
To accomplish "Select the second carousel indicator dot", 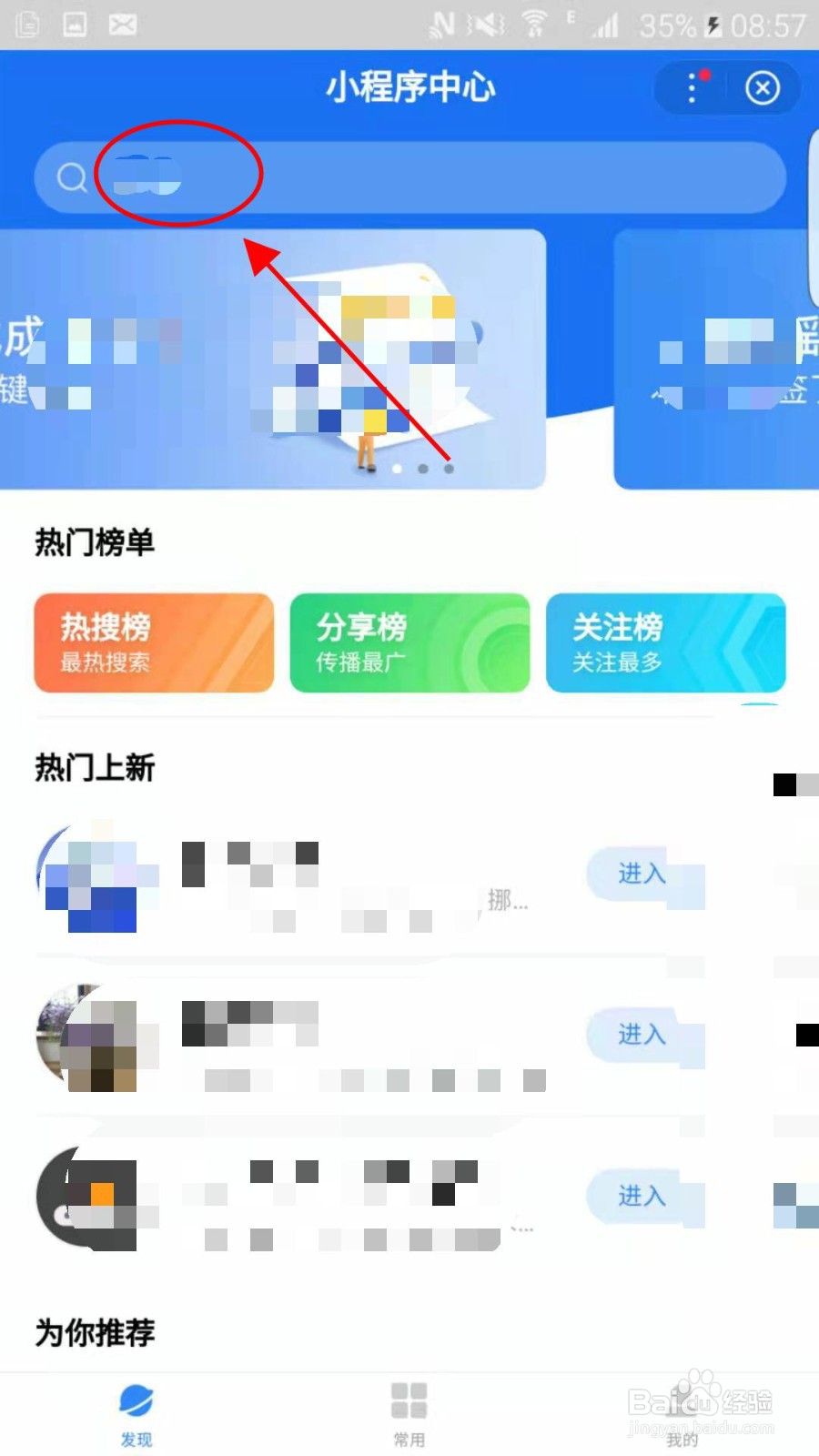I will pos(422,469).
